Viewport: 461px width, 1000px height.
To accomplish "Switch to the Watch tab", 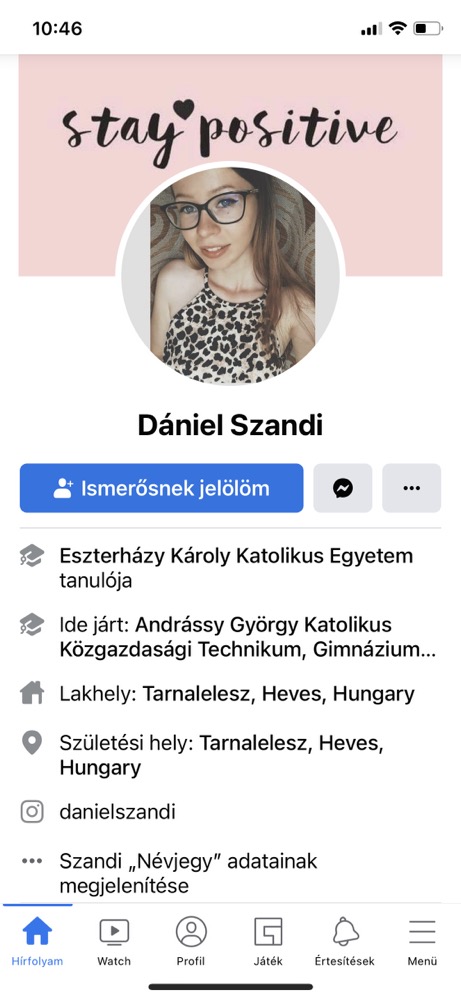I will (x=114, y=941).
